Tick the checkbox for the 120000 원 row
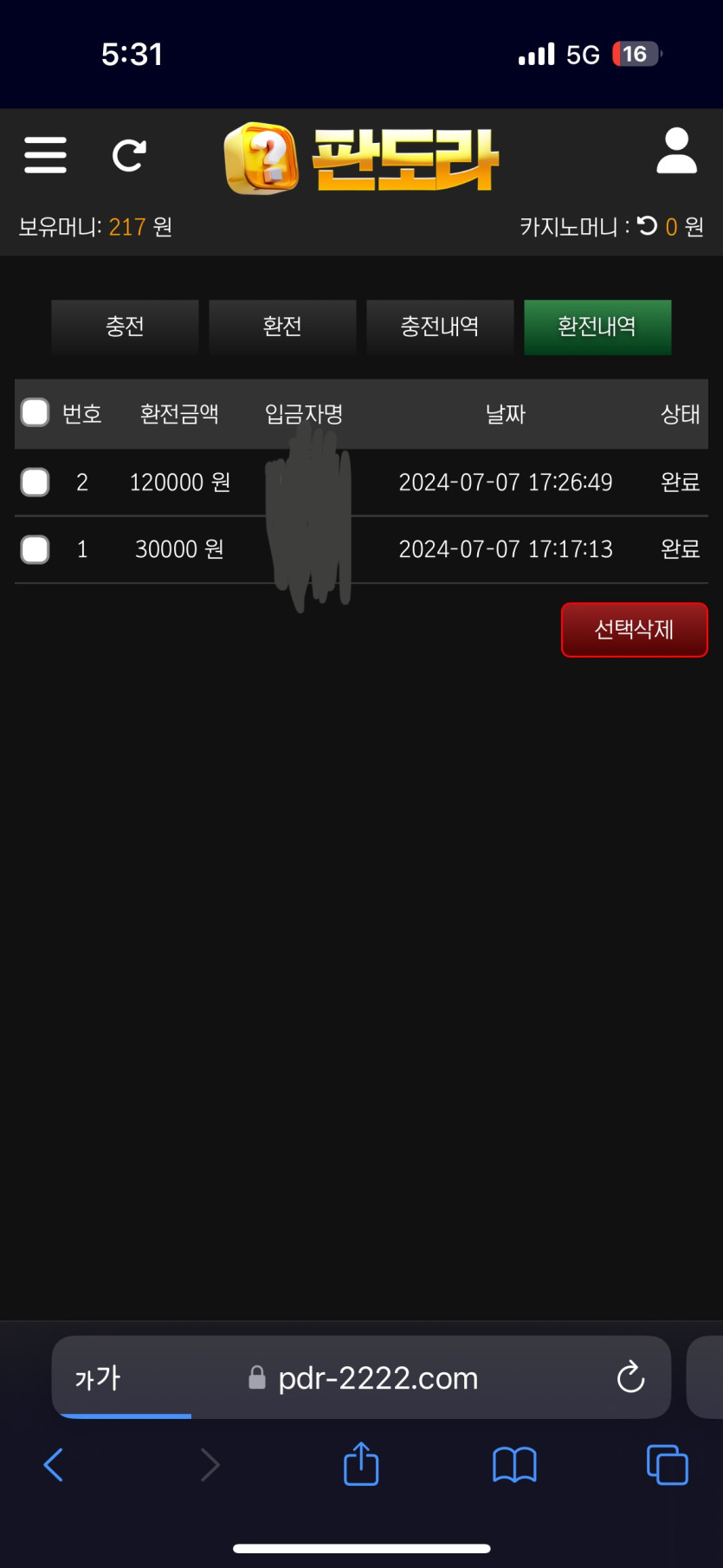This screenshot has width=723, height=1568. pos(36,482)
